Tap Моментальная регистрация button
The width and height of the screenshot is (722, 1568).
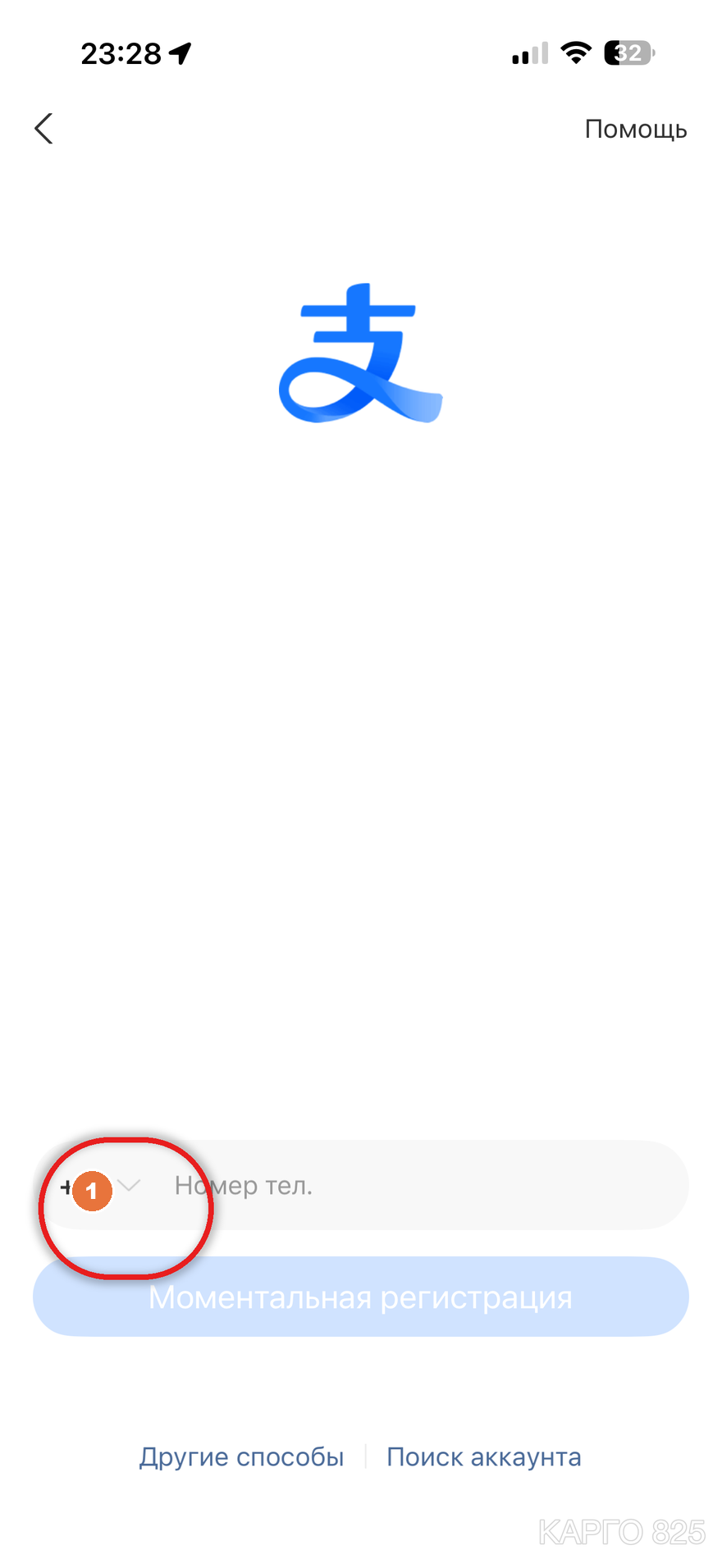point(361,1297)
